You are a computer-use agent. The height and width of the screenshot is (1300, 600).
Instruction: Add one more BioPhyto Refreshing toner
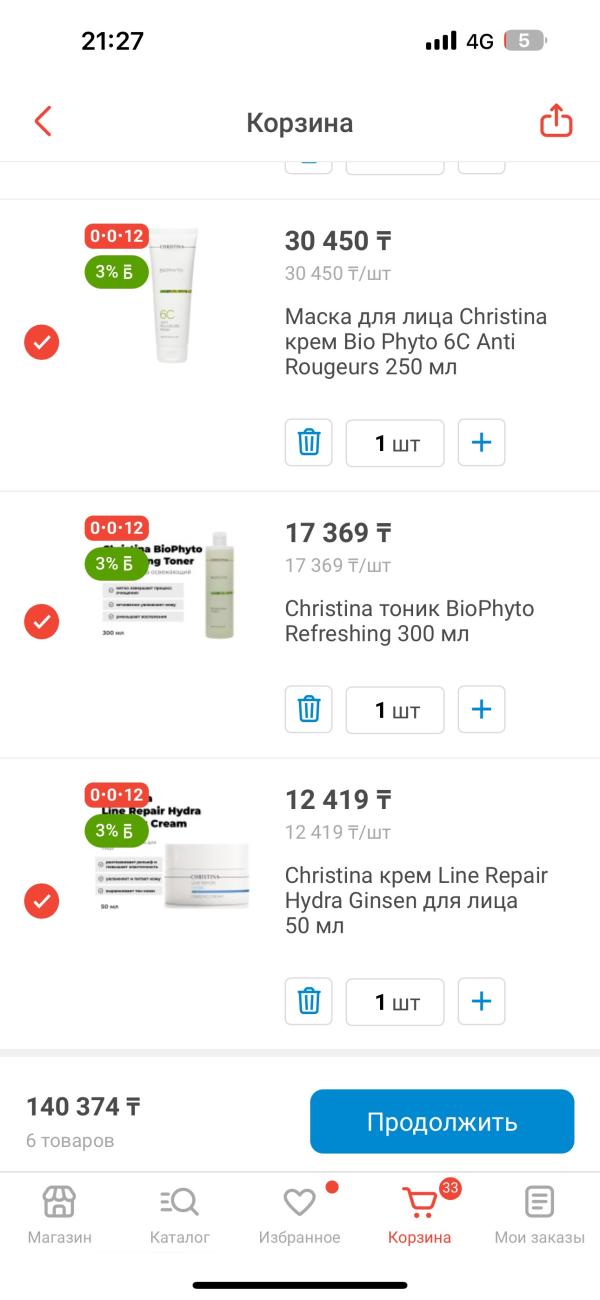click(481, 710)
